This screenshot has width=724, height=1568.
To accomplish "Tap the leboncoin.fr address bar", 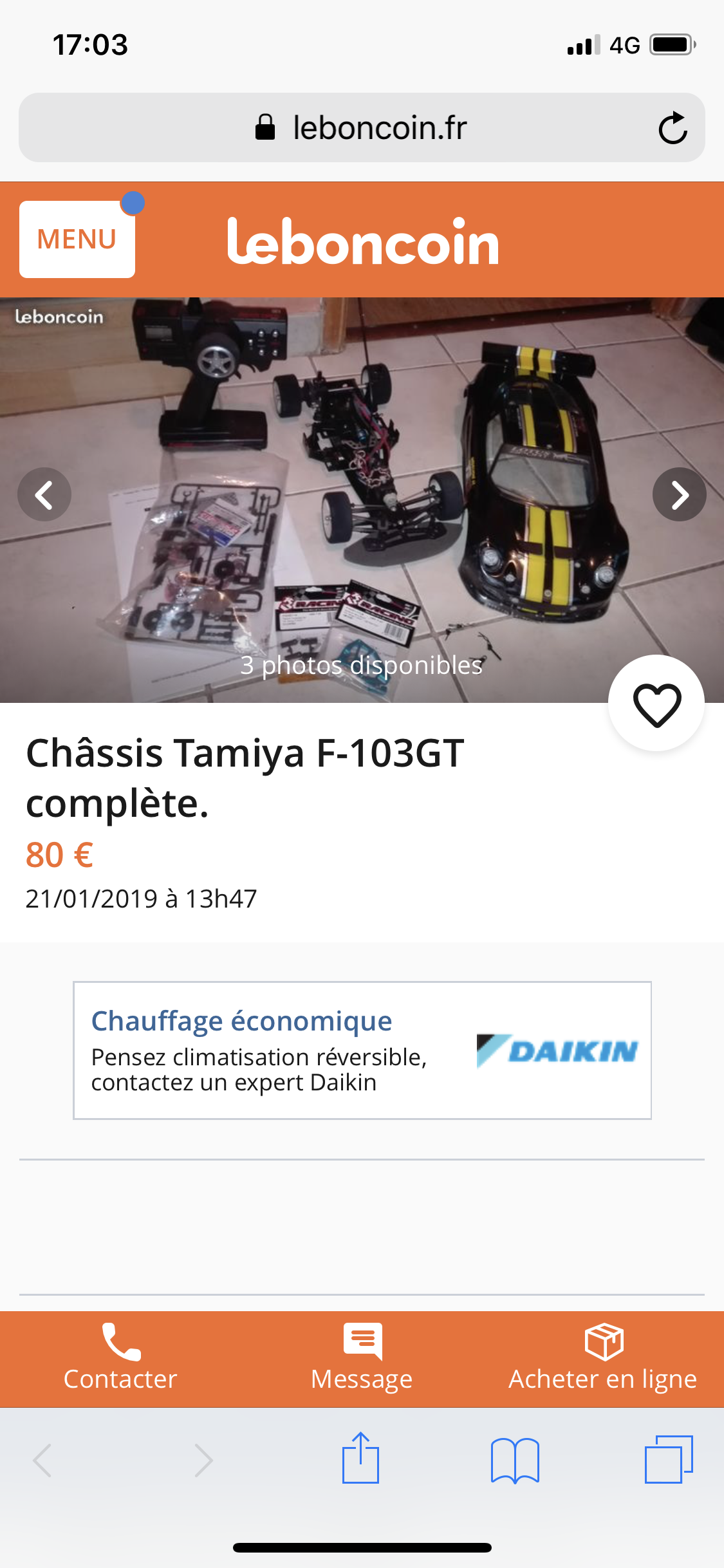I will pyautogui.click(x=360, y=128).
